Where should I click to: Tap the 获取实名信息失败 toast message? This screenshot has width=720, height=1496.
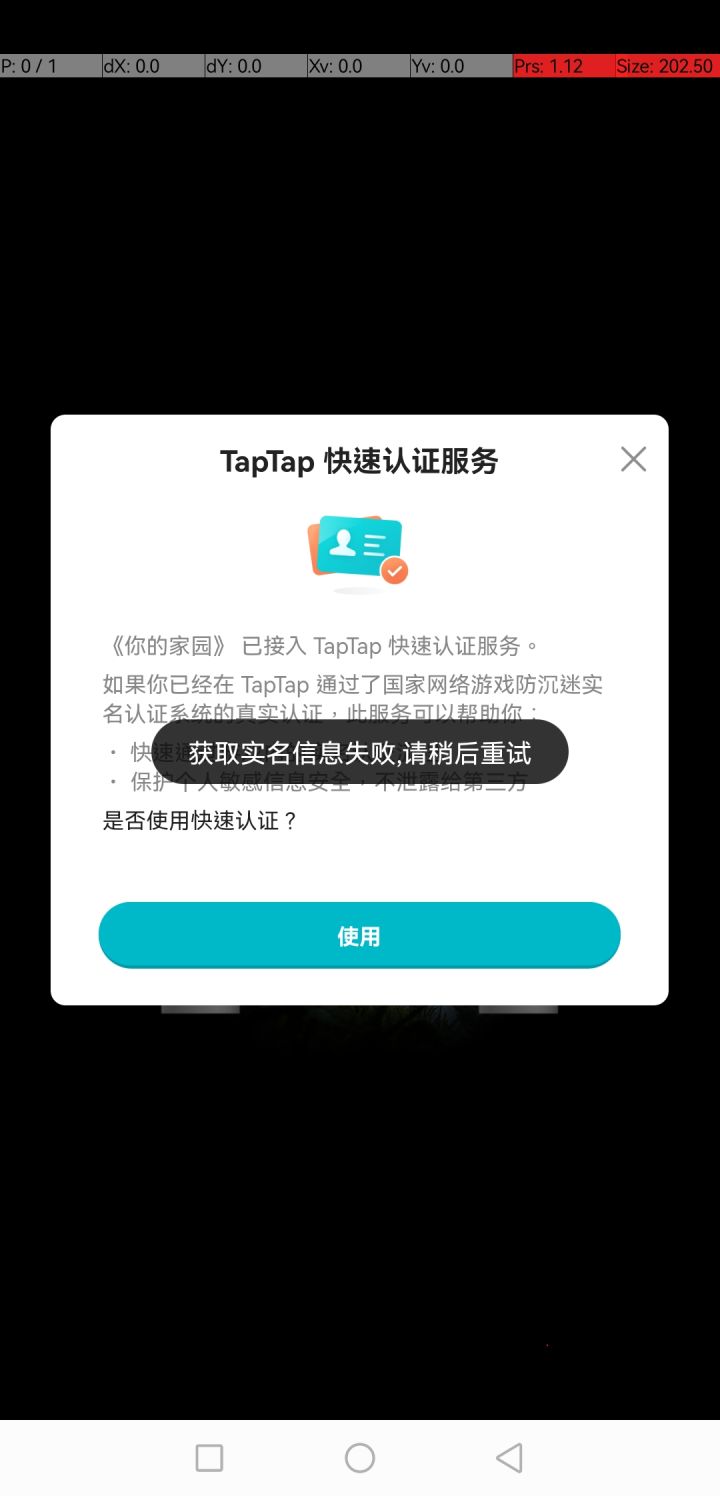pyautogui.click(x=359, y=751)
